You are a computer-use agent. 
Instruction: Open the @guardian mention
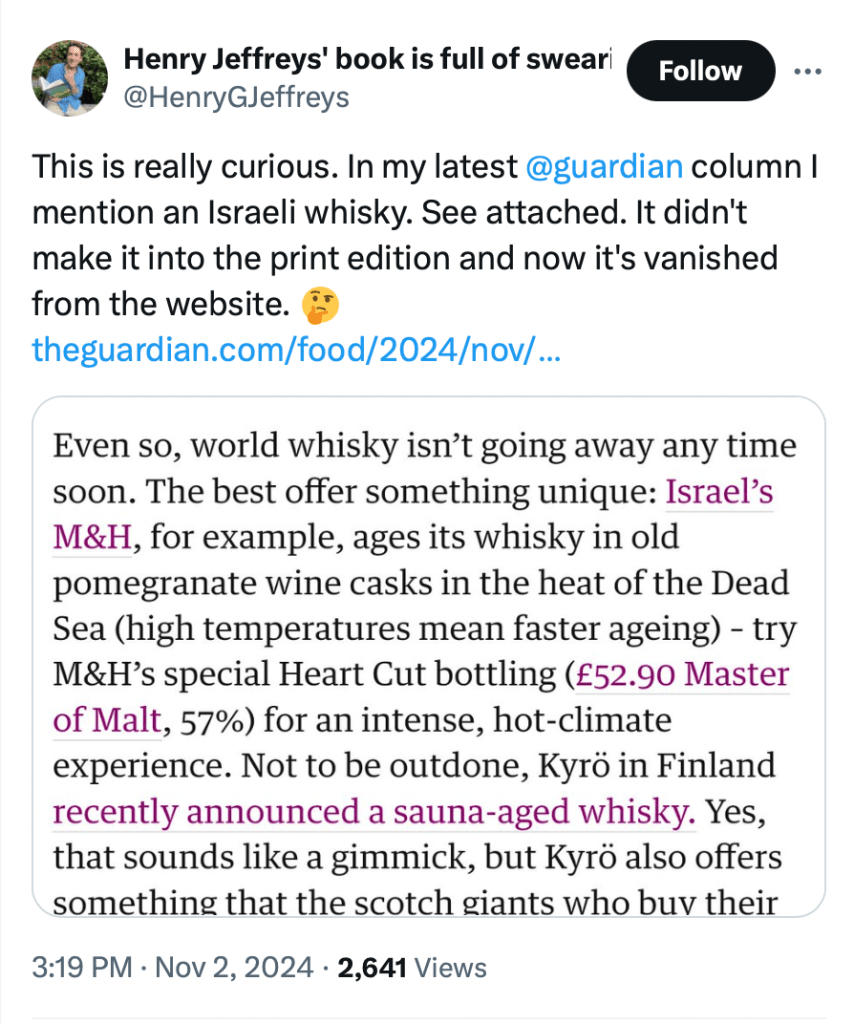603,167
